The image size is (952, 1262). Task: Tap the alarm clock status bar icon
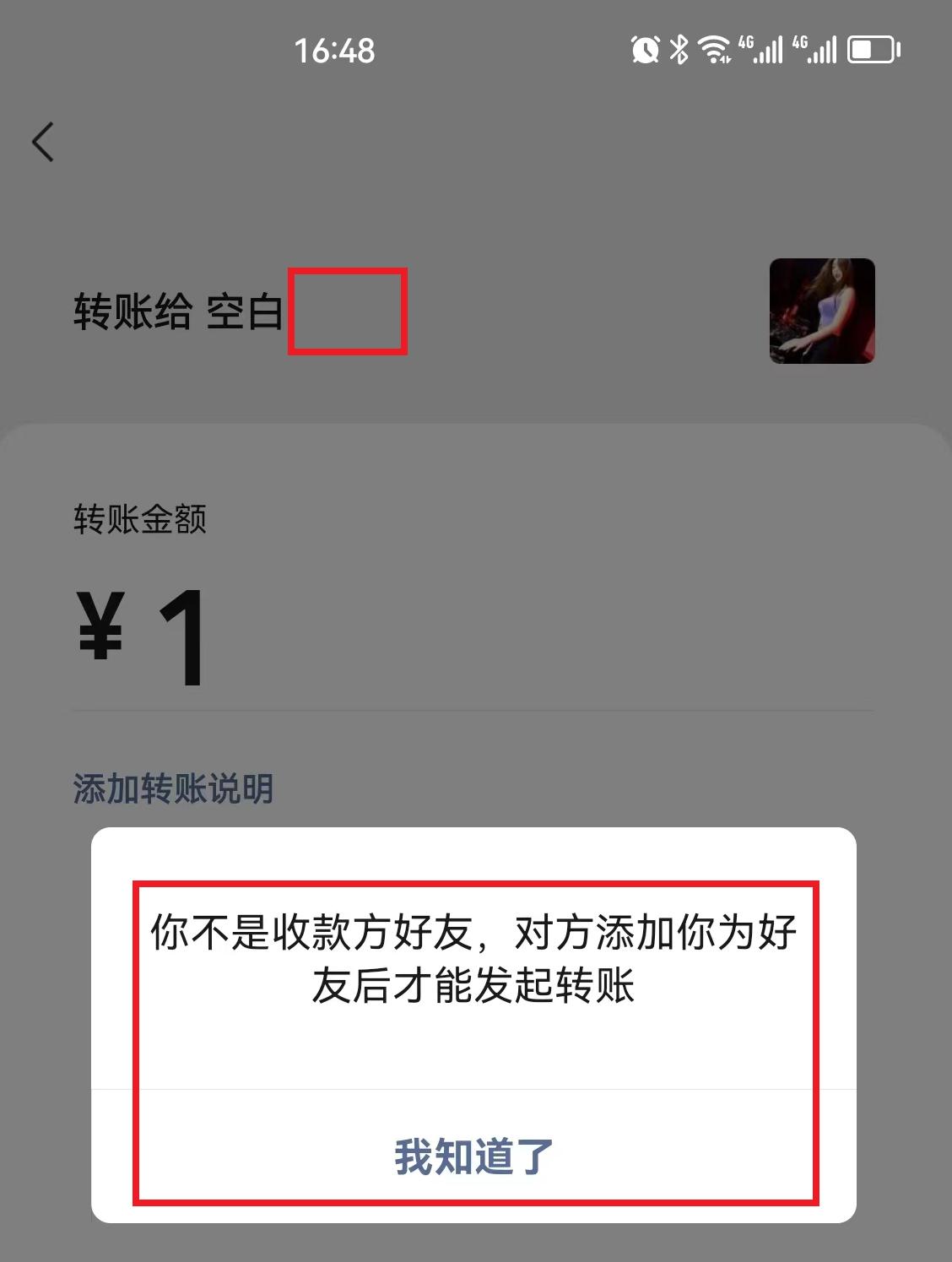click(644, 51)
